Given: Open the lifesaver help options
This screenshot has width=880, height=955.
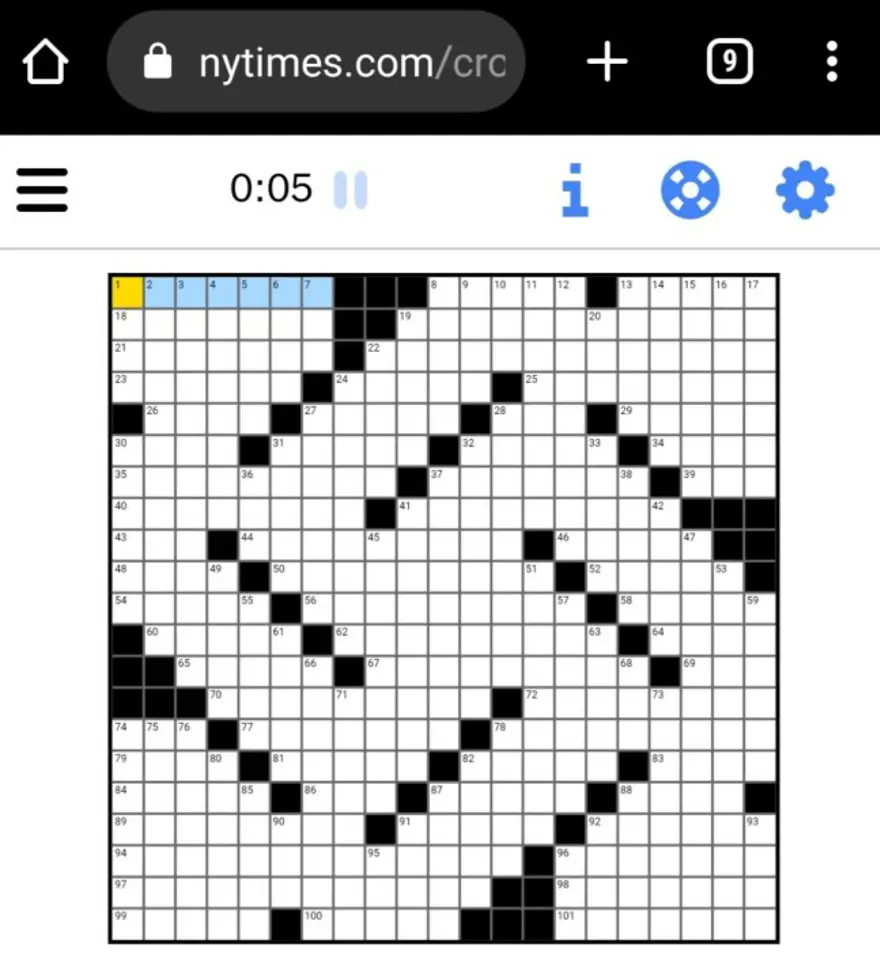Looking at the screenshot, I should coord(690,189).
